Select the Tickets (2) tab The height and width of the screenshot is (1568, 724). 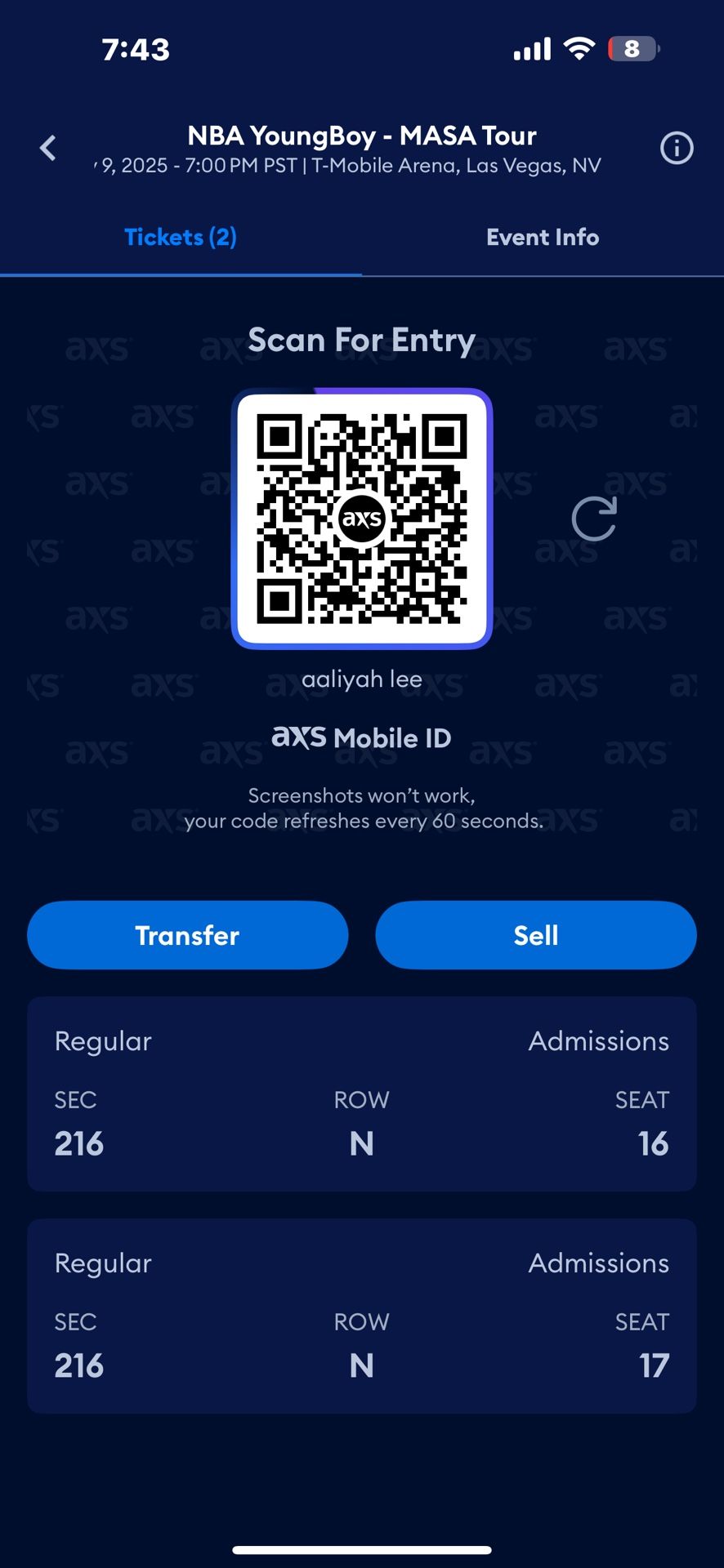tap(180, 237)
